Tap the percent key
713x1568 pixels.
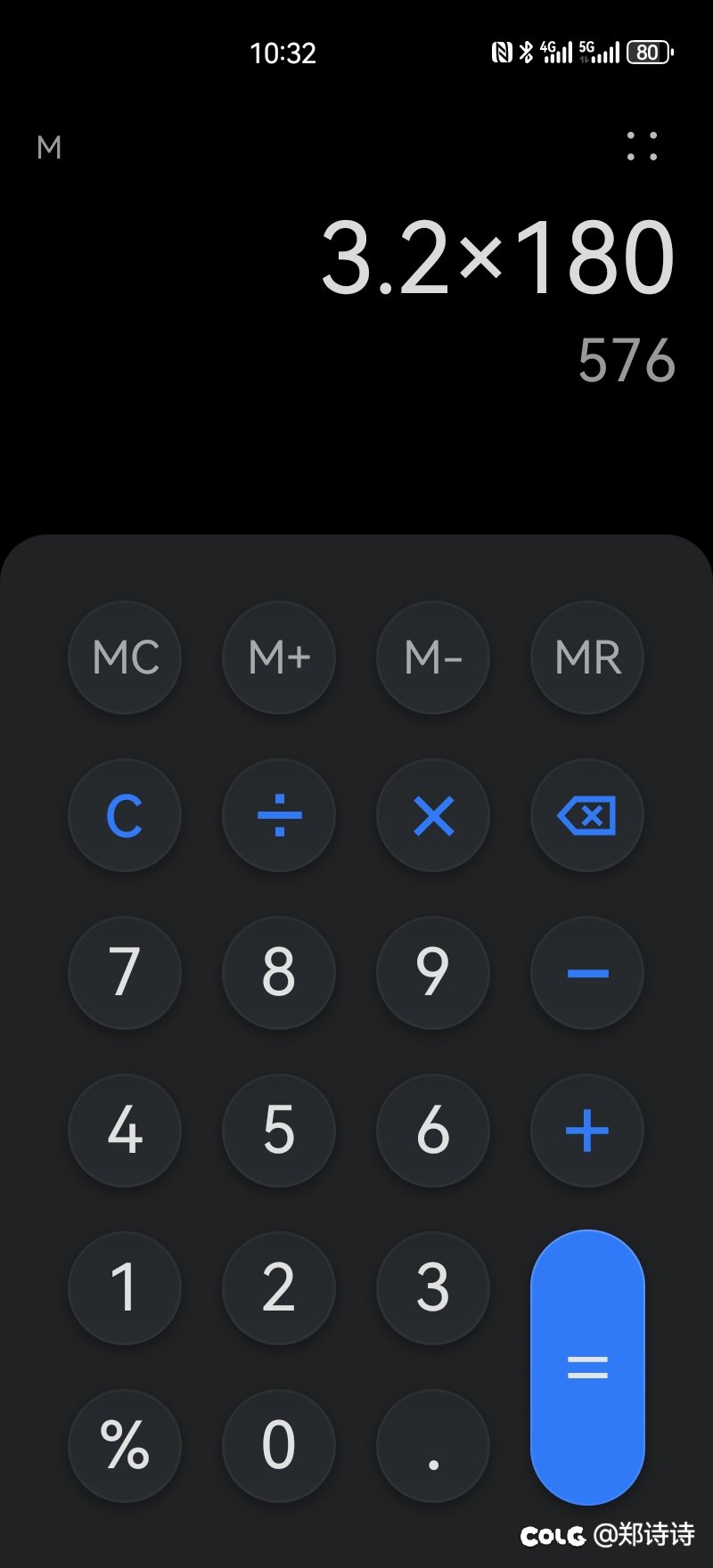pos(125,1446)
